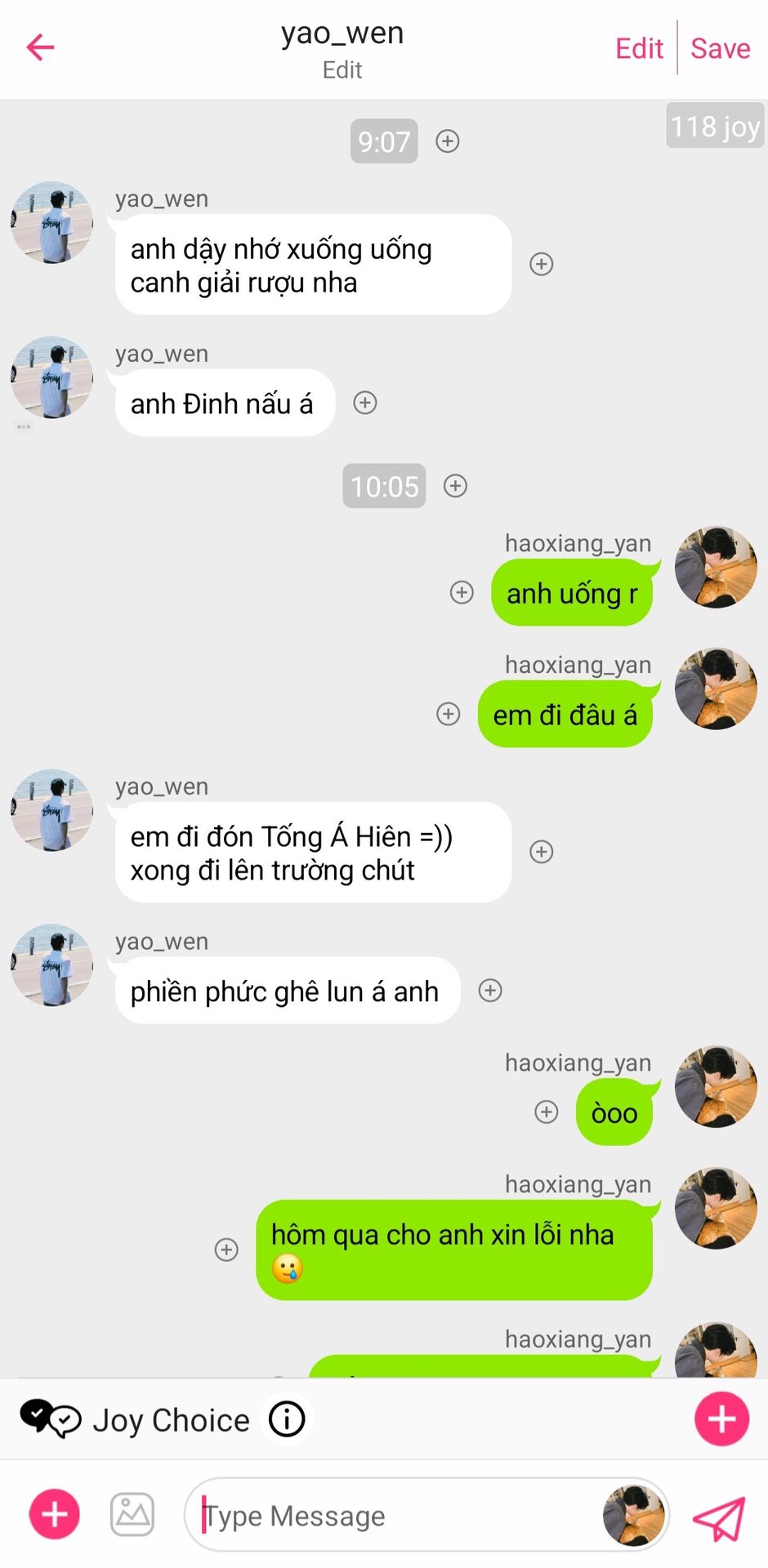Save the chat story
Screen dimensions: 768x1568
720,48
